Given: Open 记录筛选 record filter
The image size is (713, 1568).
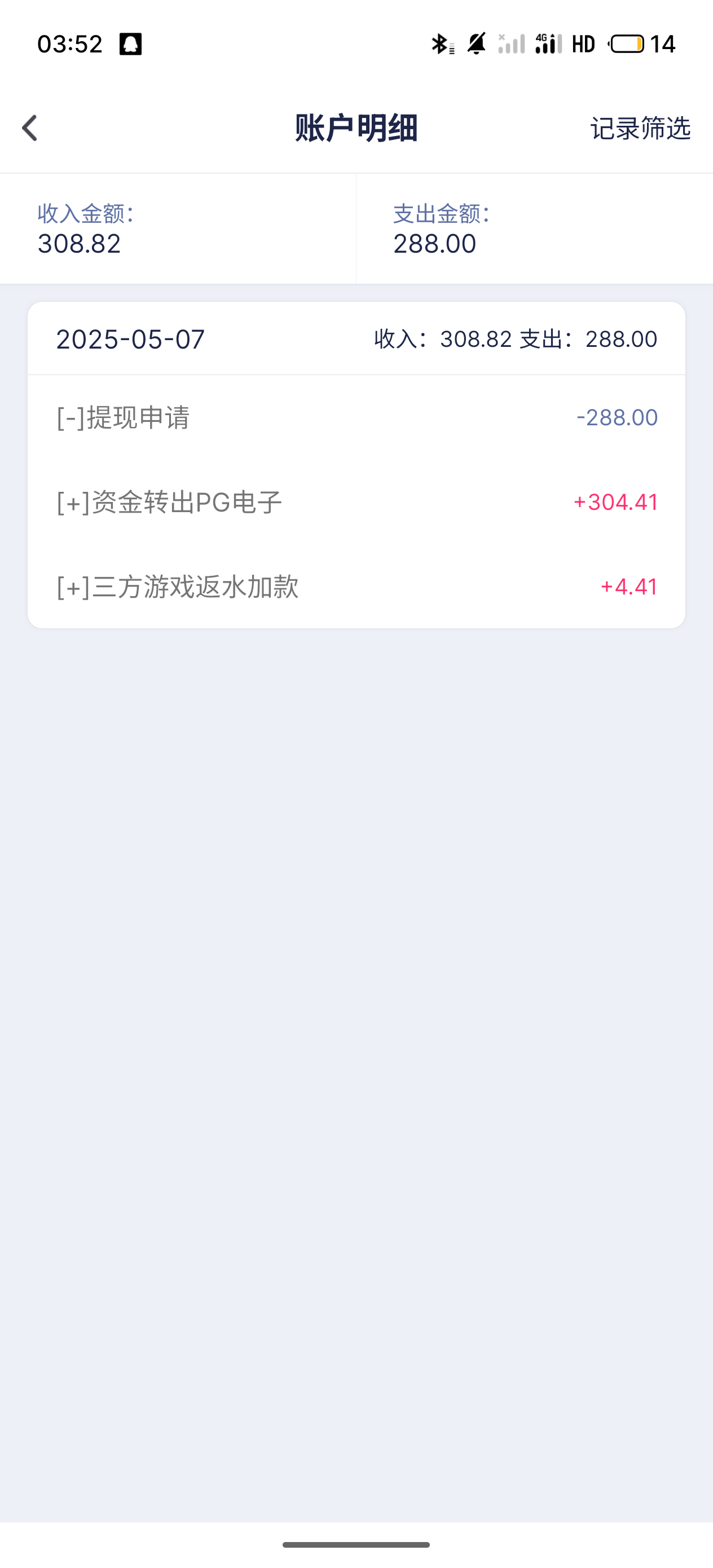Looking at the screenshot, I should [641, 129].
